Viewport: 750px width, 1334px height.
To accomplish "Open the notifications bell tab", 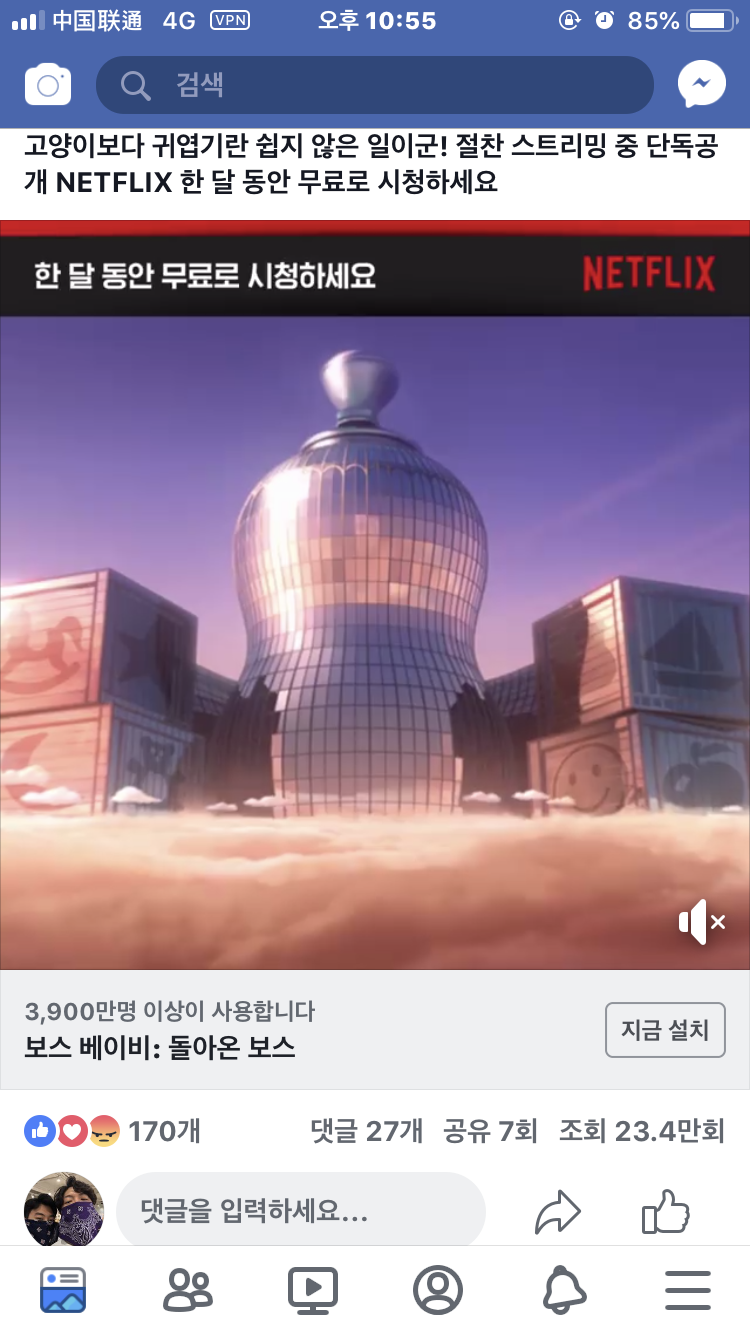I will point(564,1290).
